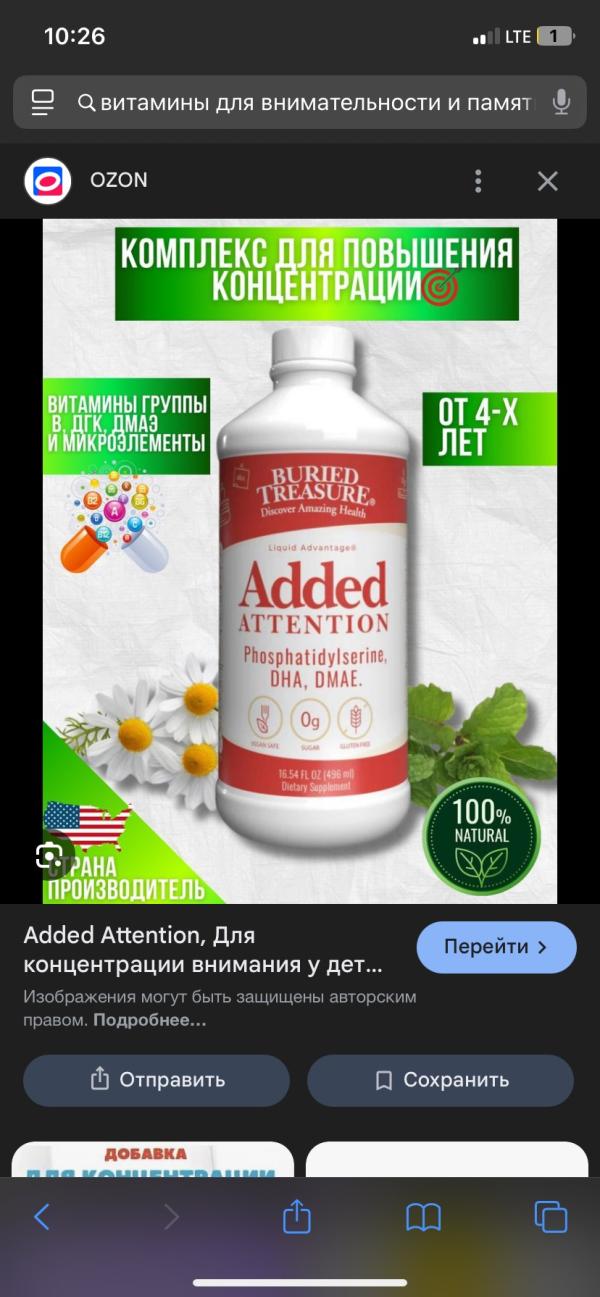Close the OZON image preview

pyautogui.click(x=547, y=181)
